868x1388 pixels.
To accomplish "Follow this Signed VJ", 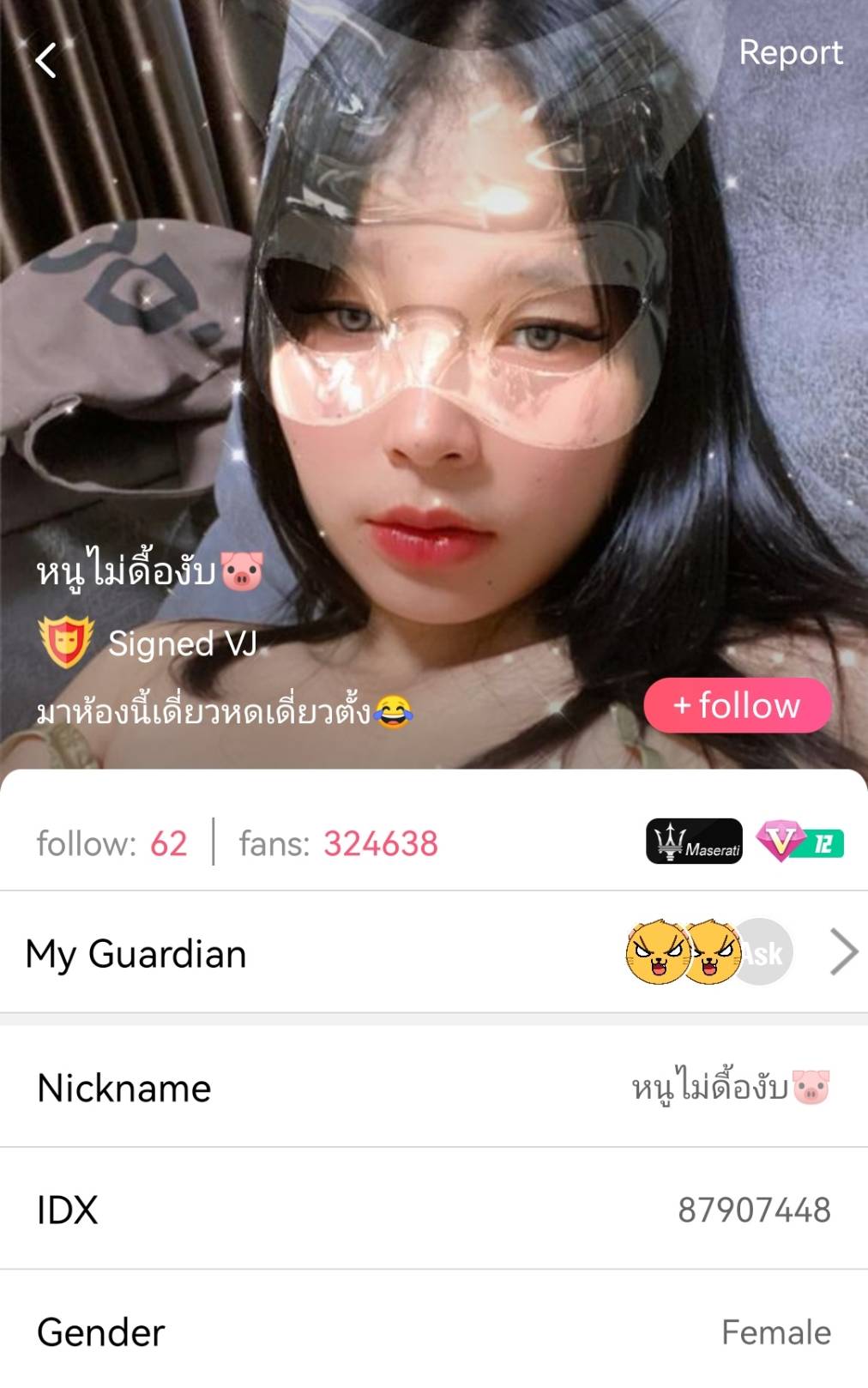I will tap(738, 705).
